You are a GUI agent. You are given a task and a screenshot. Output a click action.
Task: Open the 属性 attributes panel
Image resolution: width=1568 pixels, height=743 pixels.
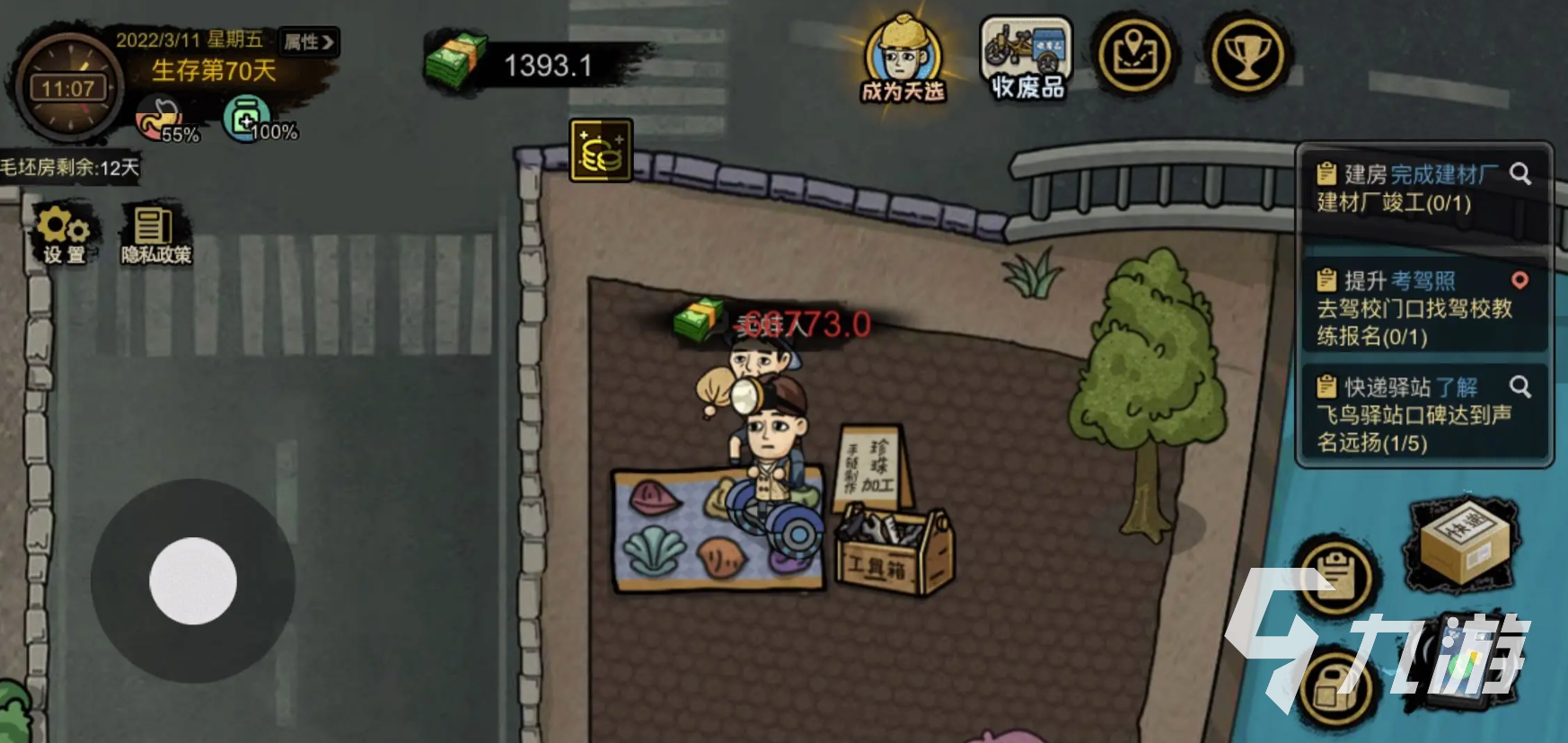tap(309, 41)
